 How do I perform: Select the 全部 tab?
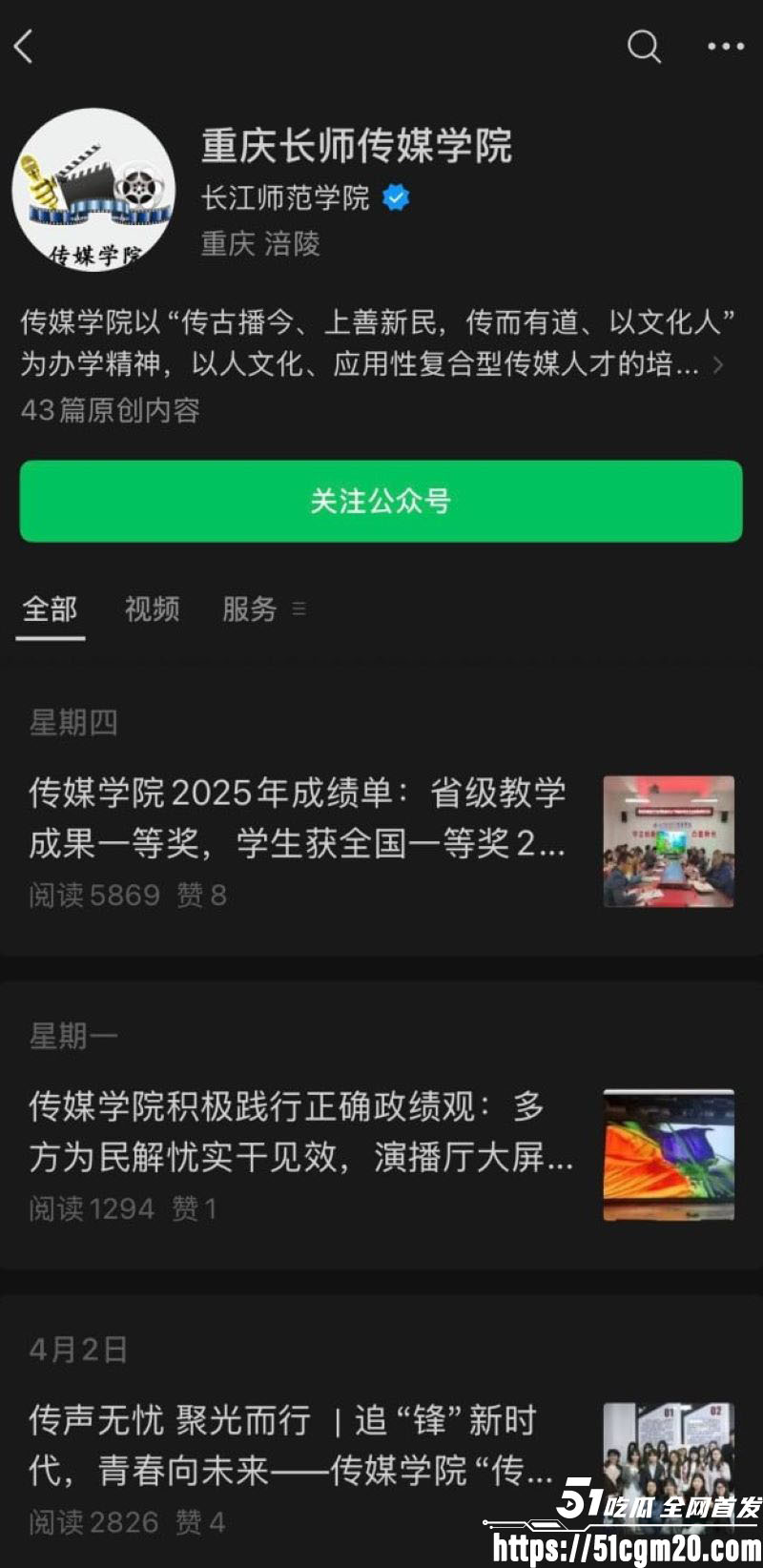50,609
